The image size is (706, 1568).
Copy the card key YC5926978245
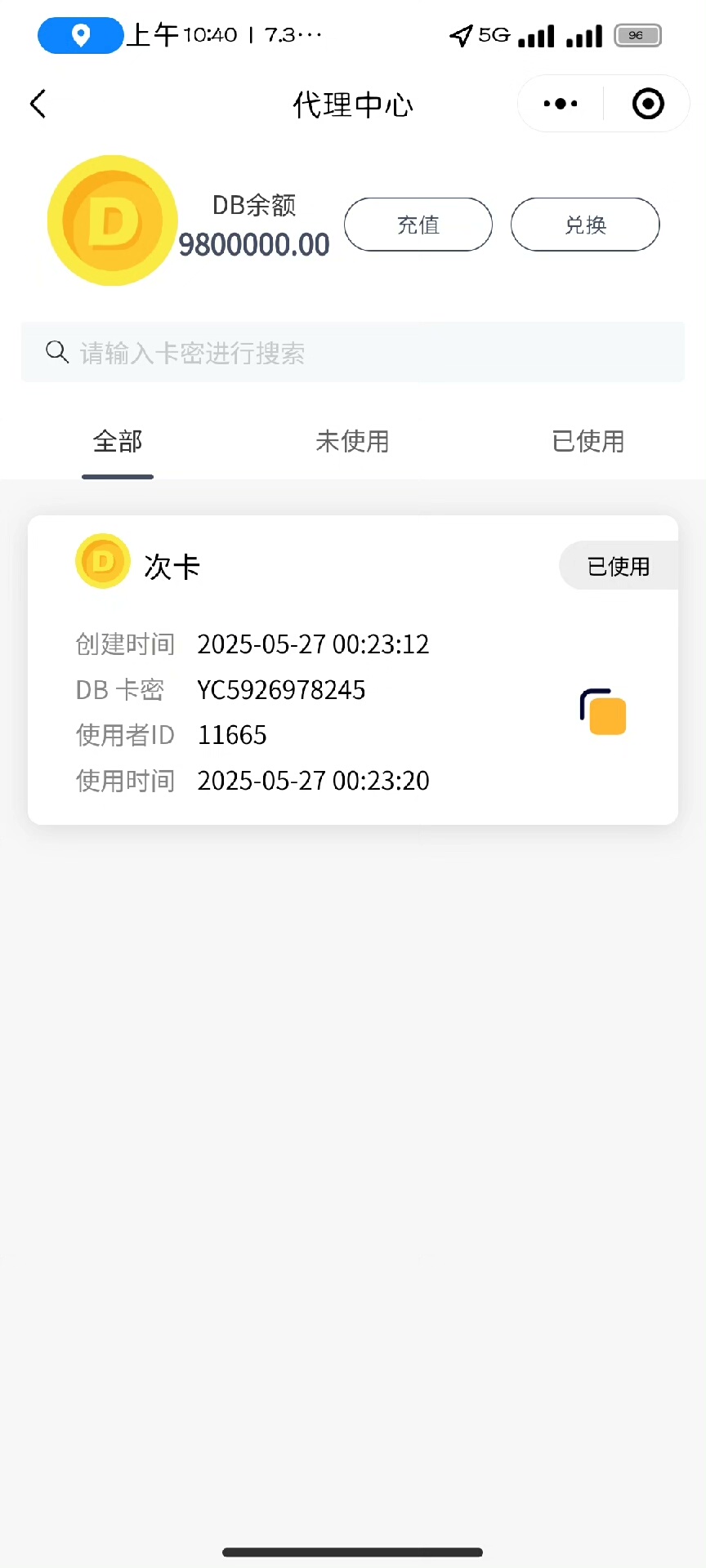tap(604, 712)
